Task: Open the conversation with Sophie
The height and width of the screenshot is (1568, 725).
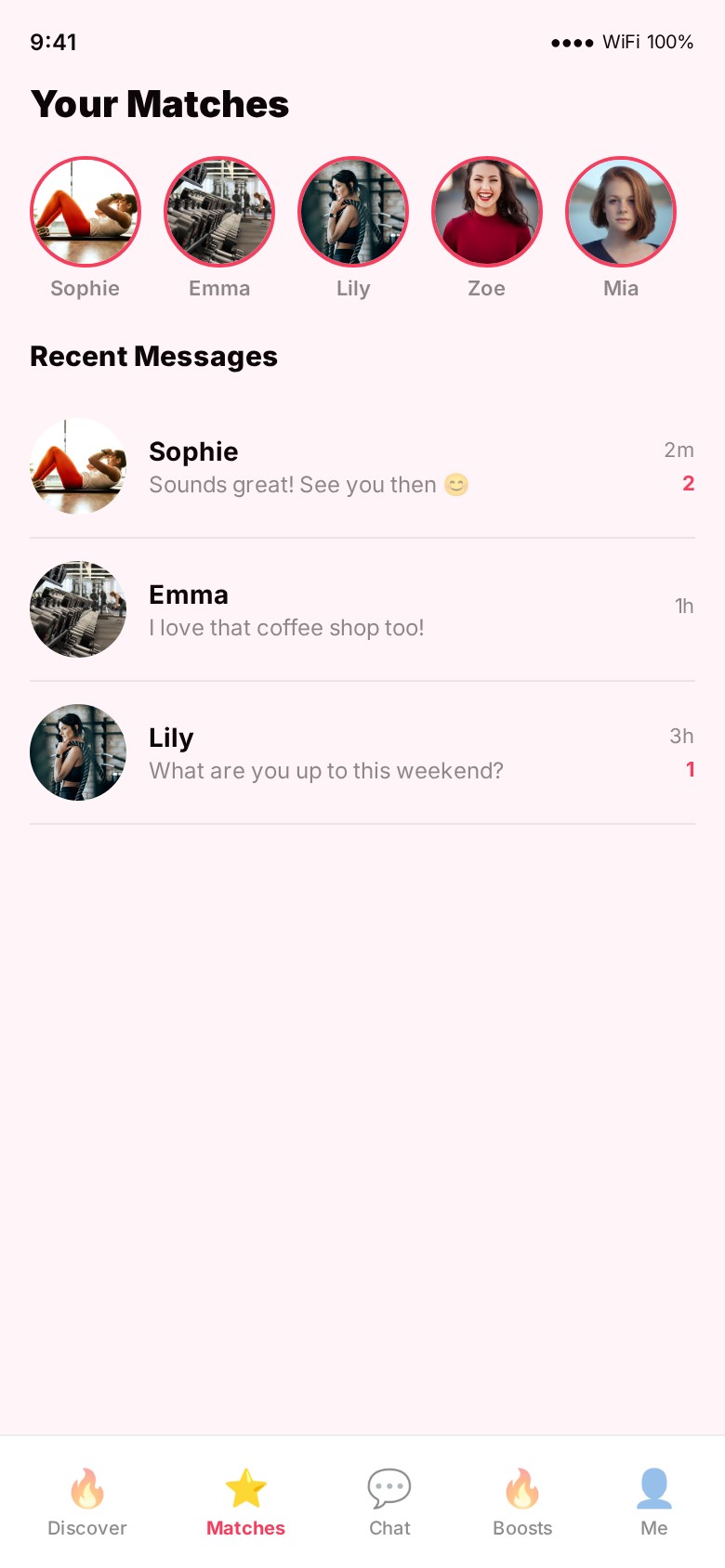Action: (x=362, y=467)
